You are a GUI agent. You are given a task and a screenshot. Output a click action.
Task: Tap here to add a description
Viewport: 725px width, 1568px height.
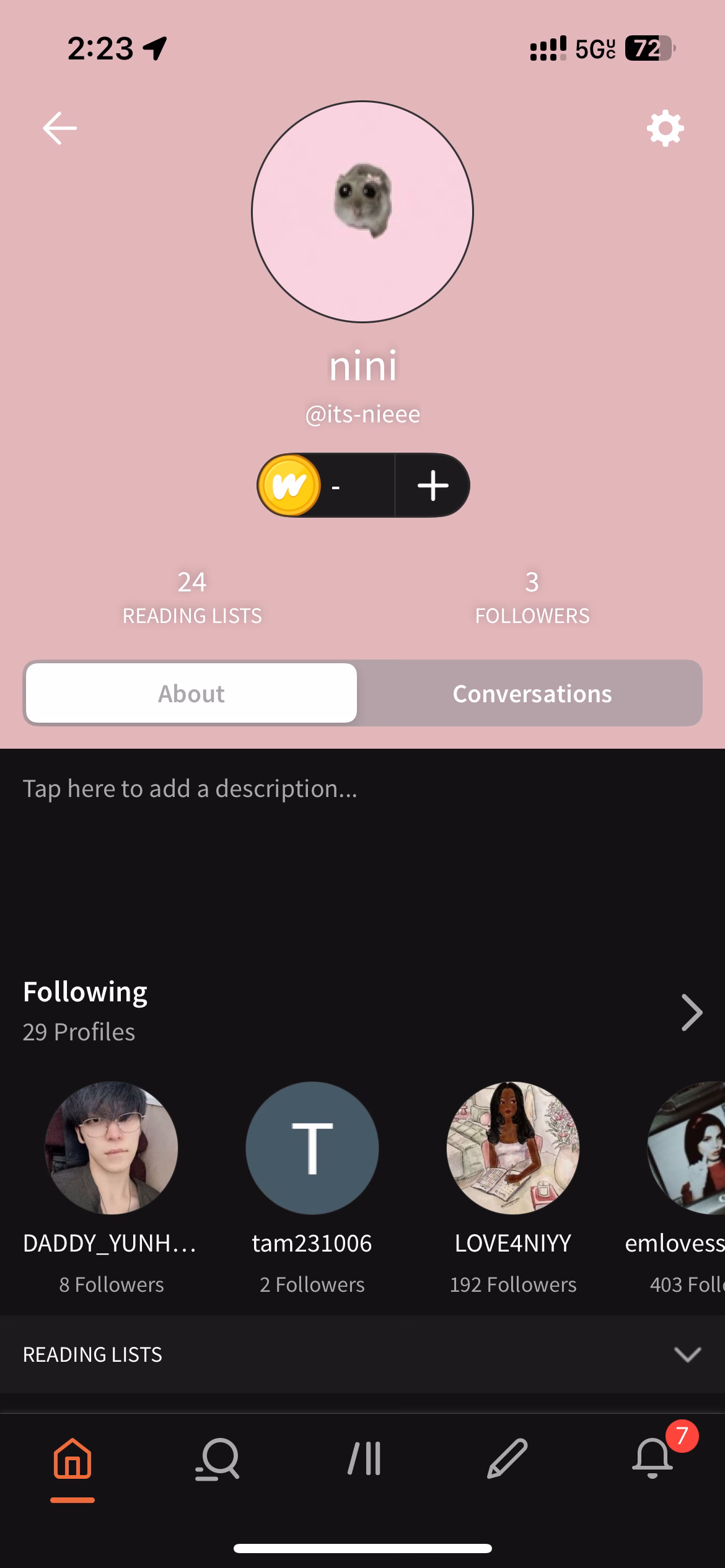click(190, 789)
